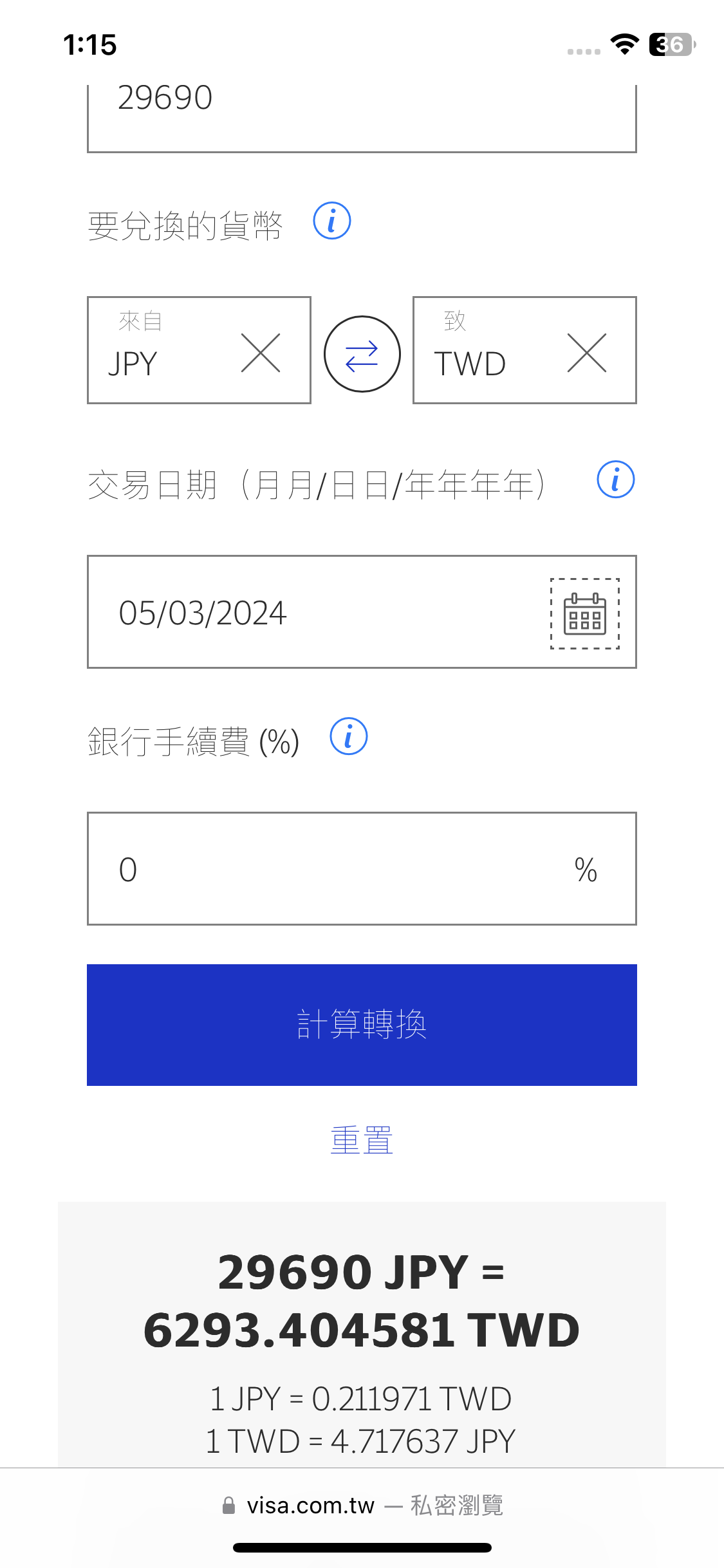Edit the bank fee percentage field

click(335, 869)
